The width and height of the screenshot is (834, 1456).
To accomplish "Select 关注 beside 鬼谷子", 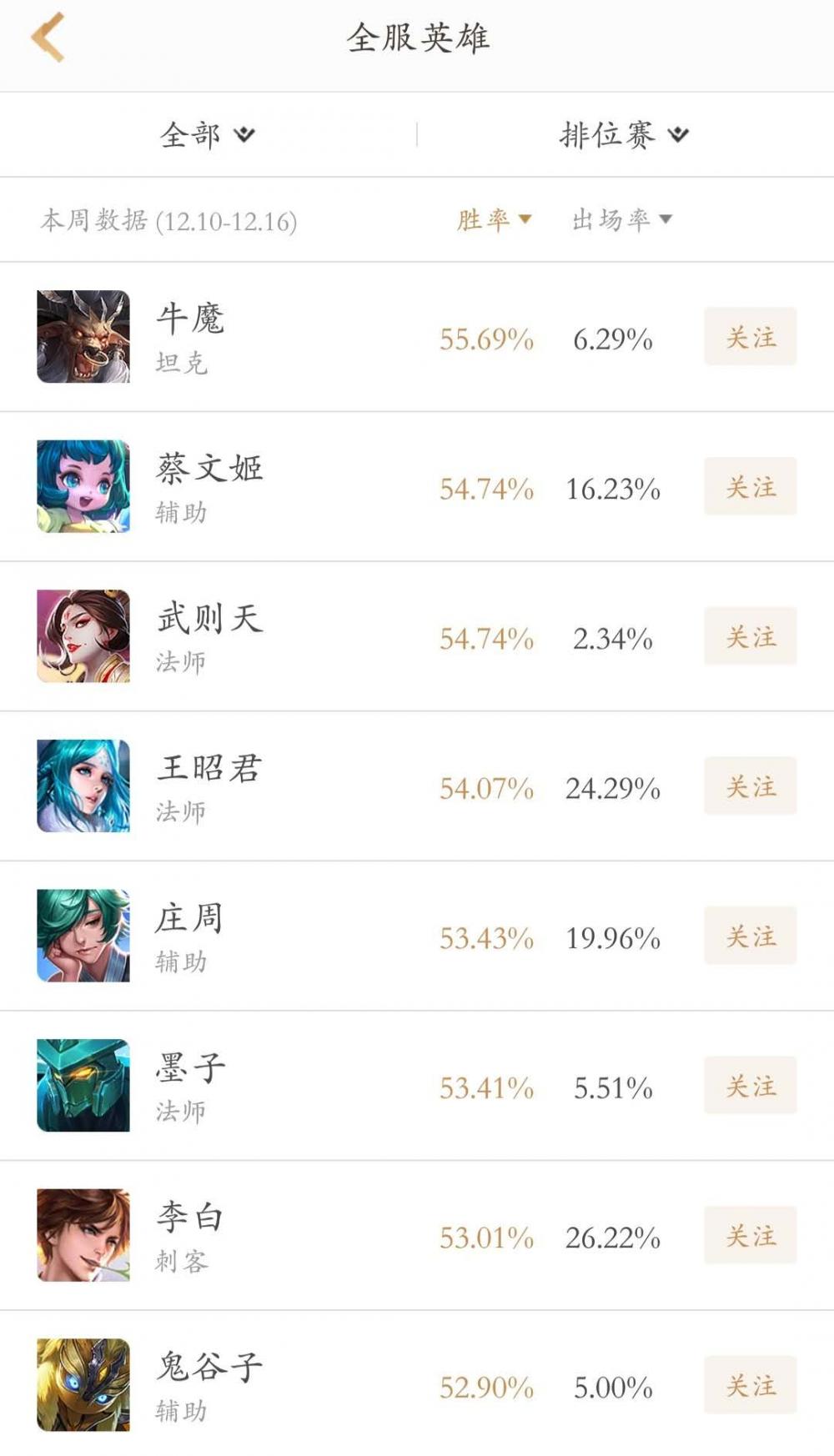I will (x=750, y=1384).
